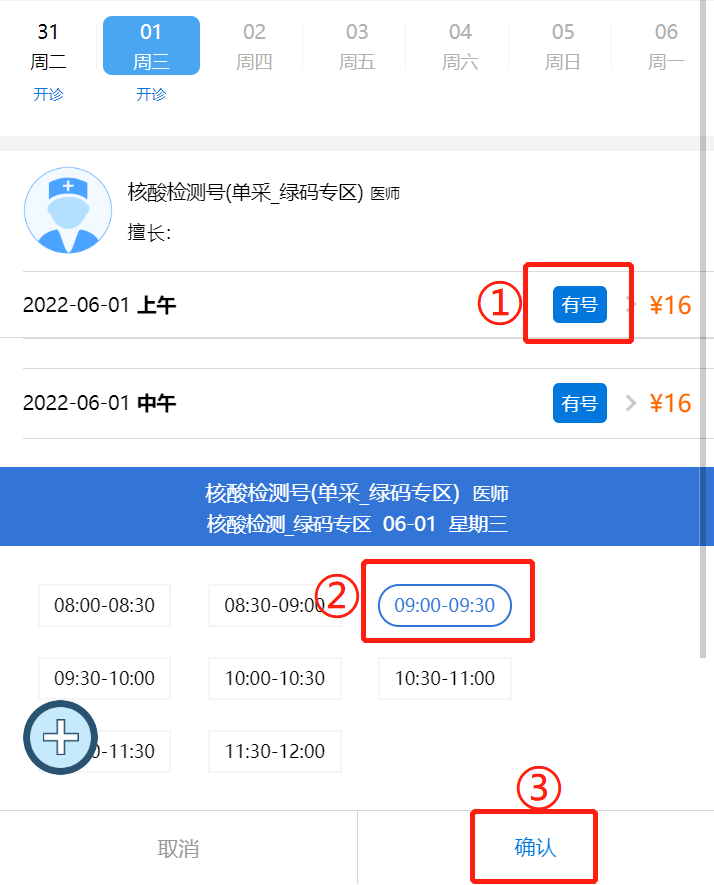Viewport: 714px width, 885px height.
Task: Select the 08:00-08:30 time slot
Action: coord(105,605)
